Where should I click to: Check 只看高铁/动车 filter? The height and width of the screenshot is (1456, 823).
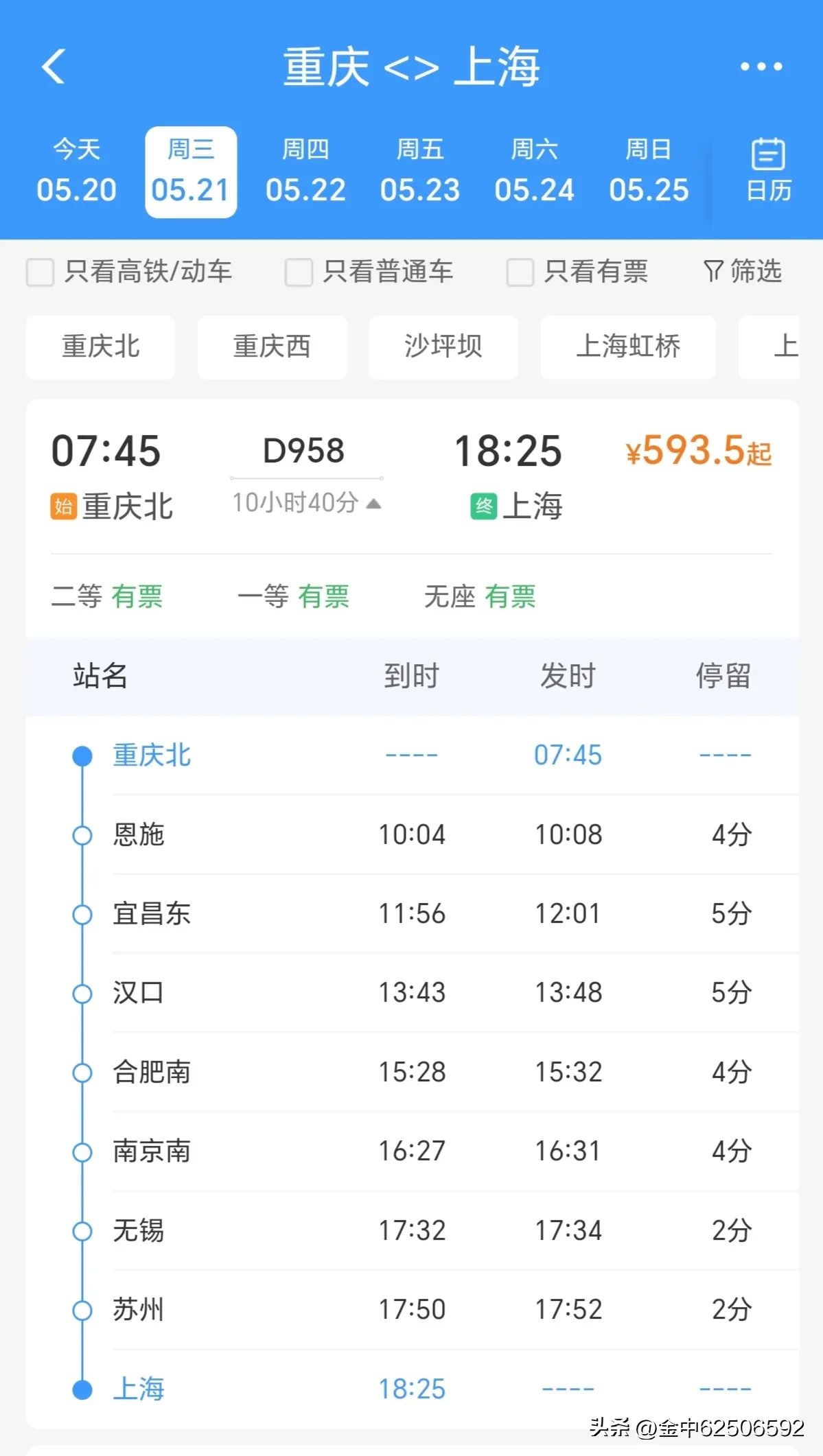point(40,272)
